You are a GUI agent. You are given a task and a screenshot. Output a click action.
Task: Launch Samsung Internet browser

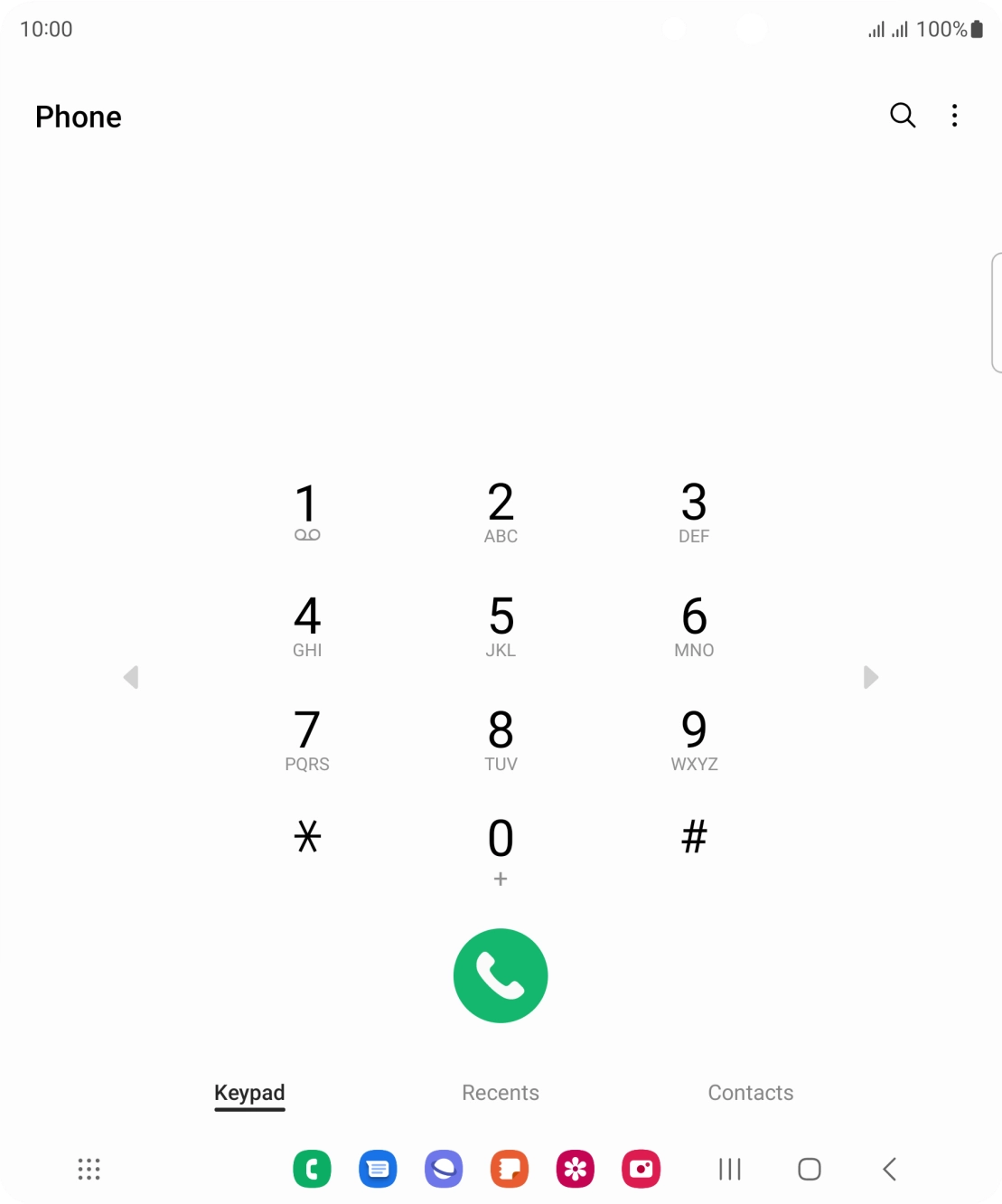444,1169
